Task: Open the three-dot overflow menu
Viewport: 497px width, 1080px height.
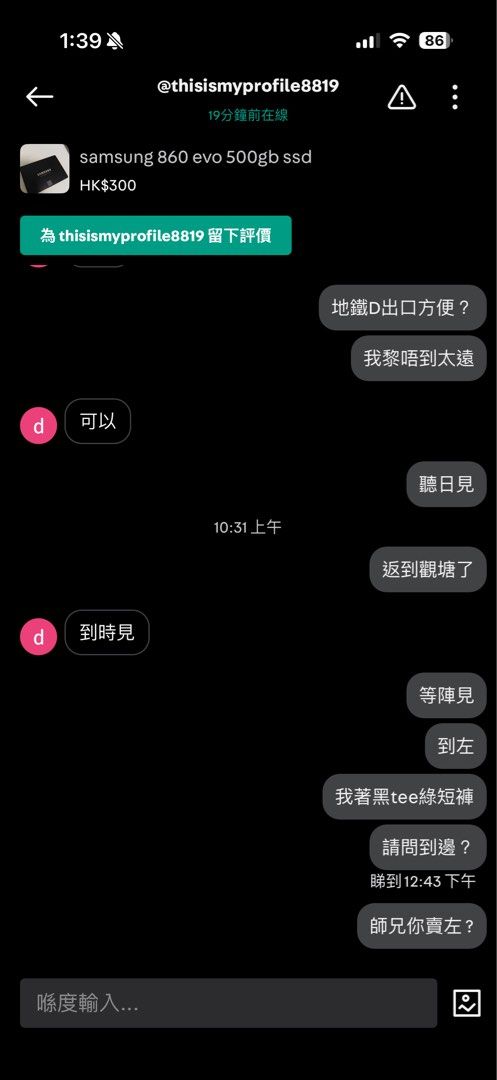Action: click(454, 97)
